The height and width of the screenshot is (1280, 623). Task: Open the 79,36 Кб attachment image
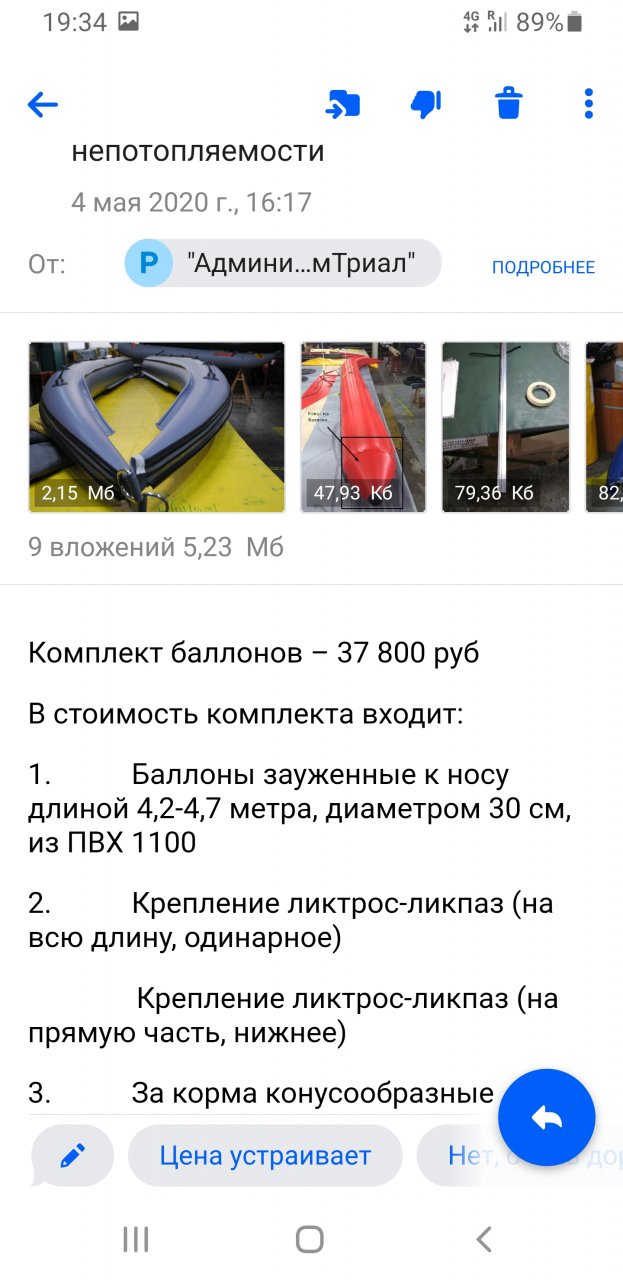tap(506, 427)
